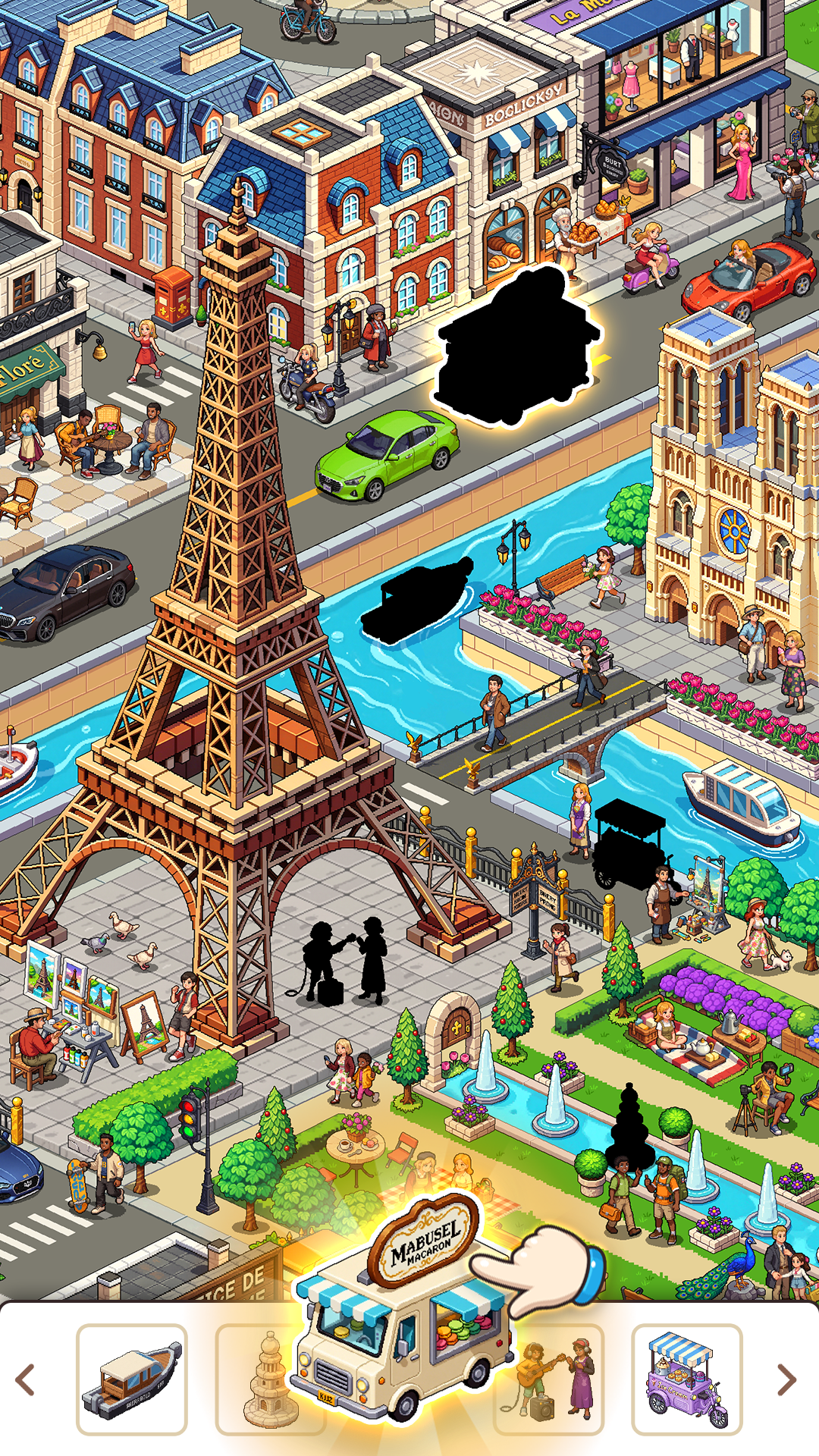Screen dimensions: 819x1456
Task: Show next items with the right arrow
Action: click(x=786, y=1379)
